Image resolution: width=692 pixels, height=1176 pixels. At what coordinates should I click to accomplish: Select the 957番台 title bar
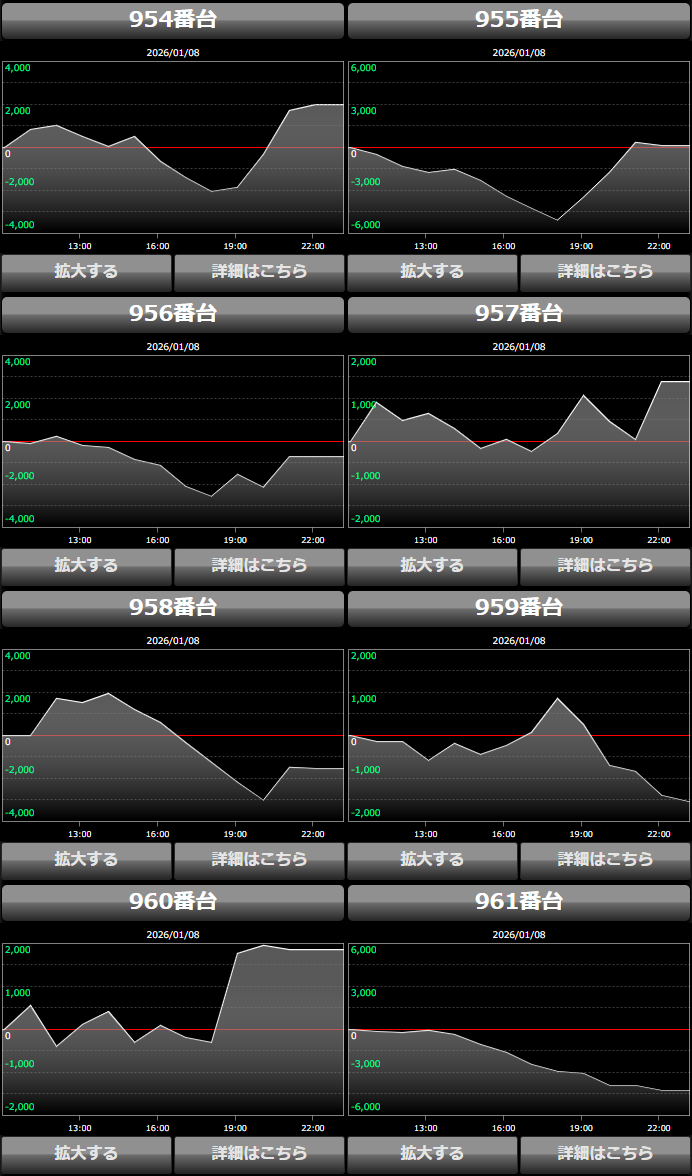coord(519,314)
